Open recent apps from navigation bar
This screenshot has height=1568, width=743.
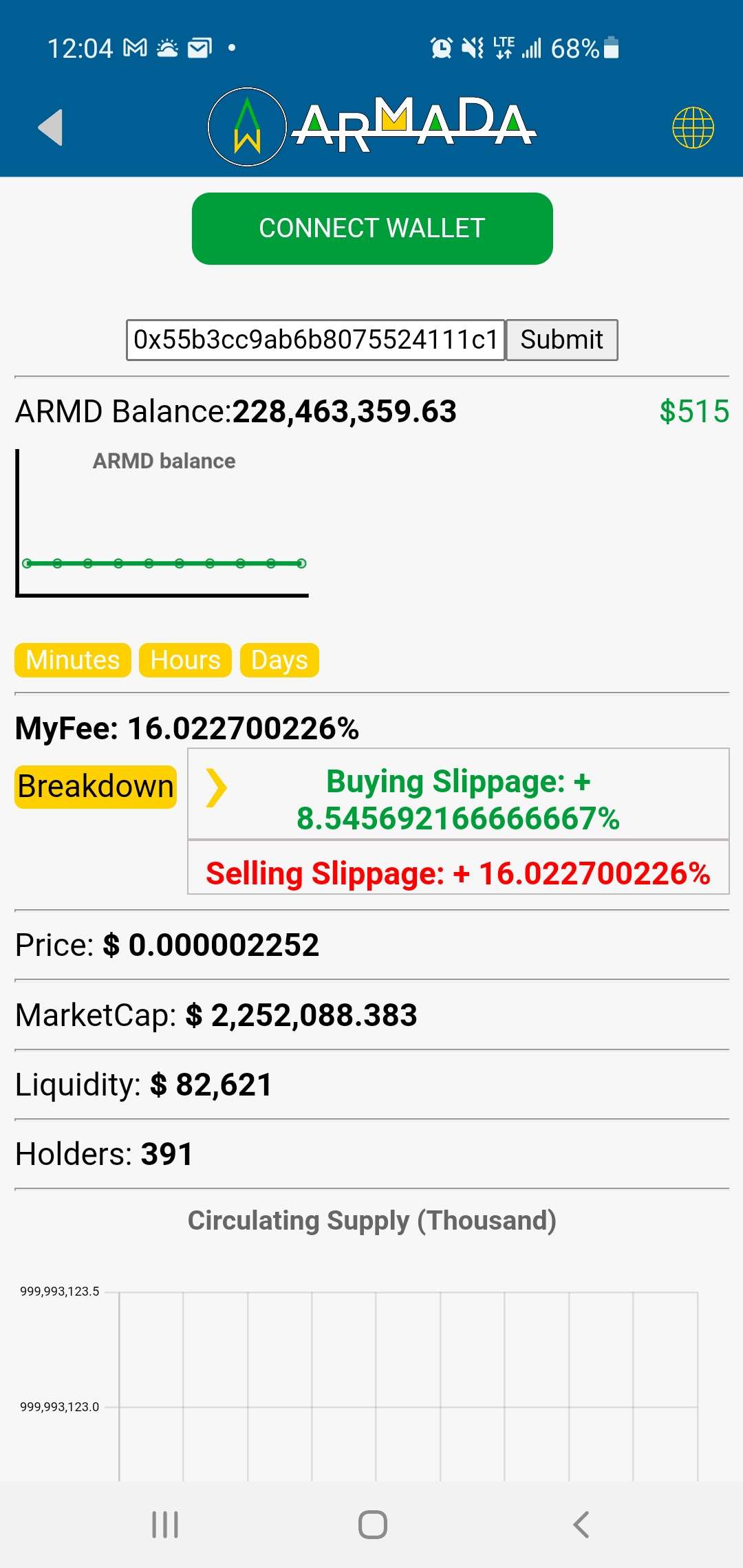(x=165, y=1525)
